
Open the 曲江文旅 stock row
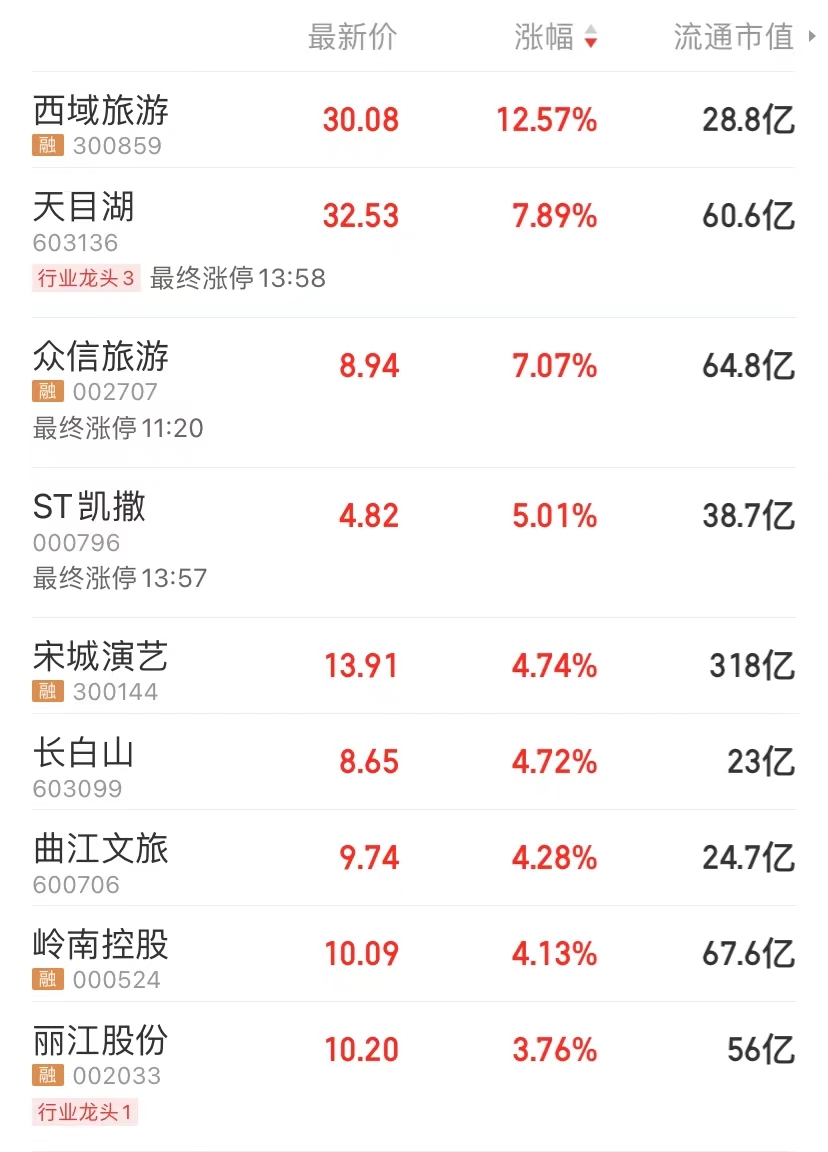pyautogui.click(x=101, y=849)
